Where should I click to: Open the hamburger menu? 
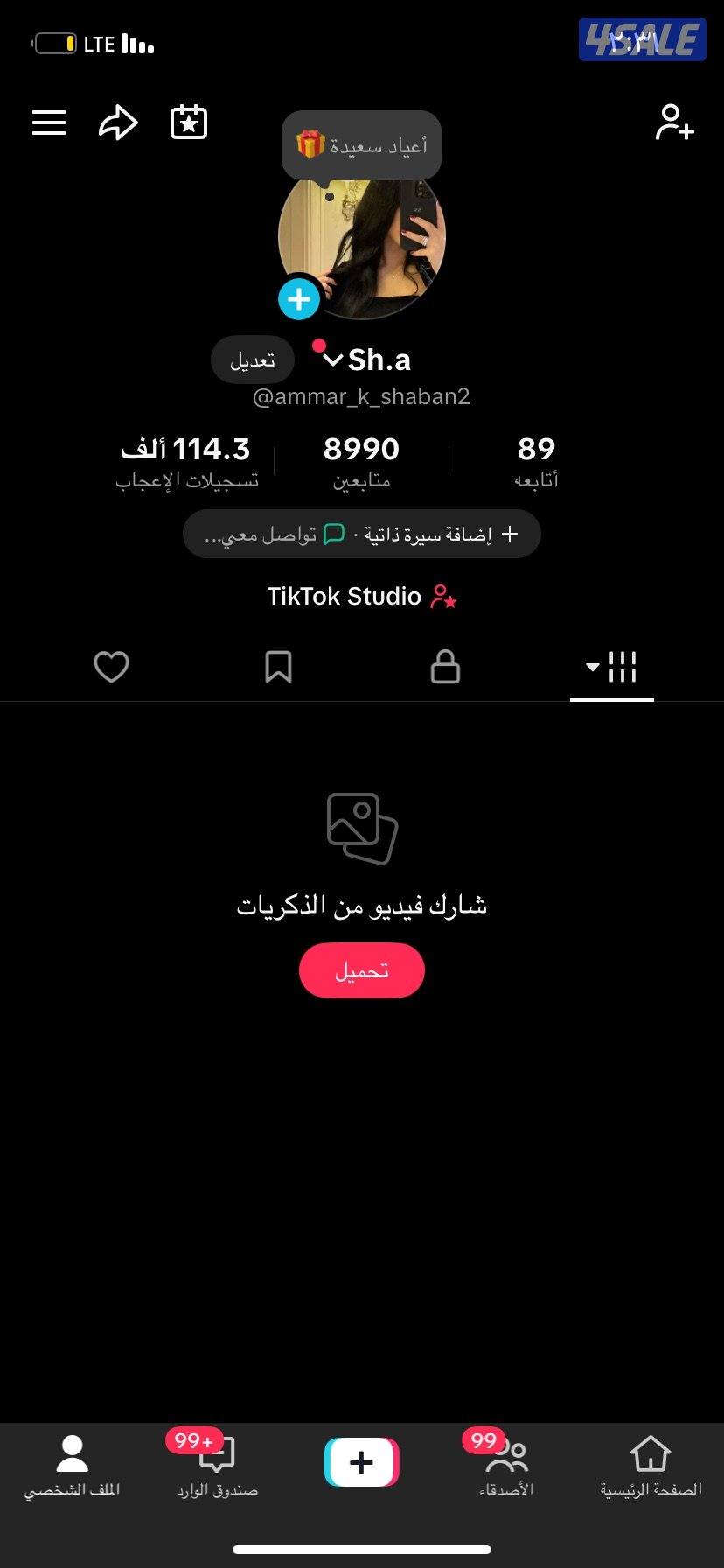tap(48, 122)
